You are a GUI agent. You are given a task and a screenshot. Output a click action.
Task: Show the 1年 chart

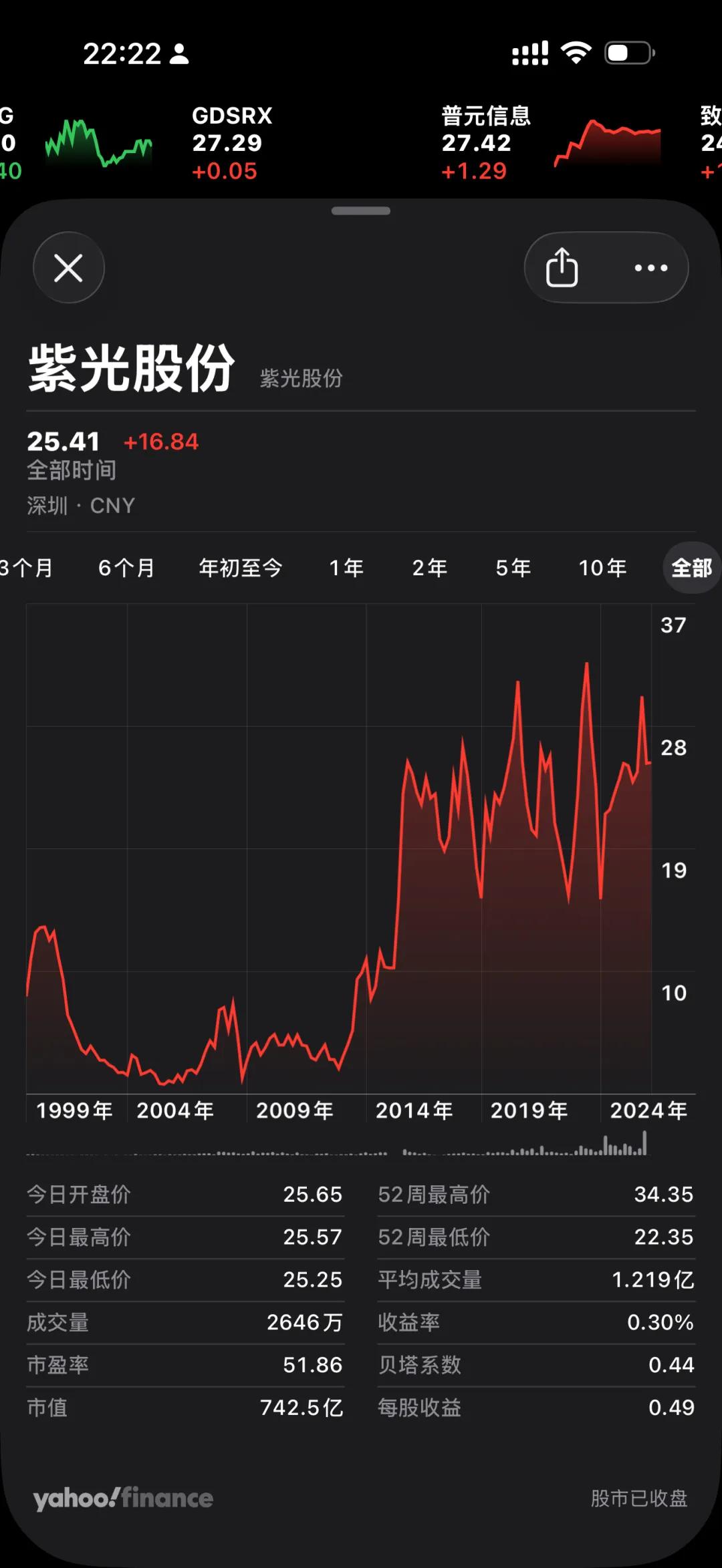(x=346, y=569)
